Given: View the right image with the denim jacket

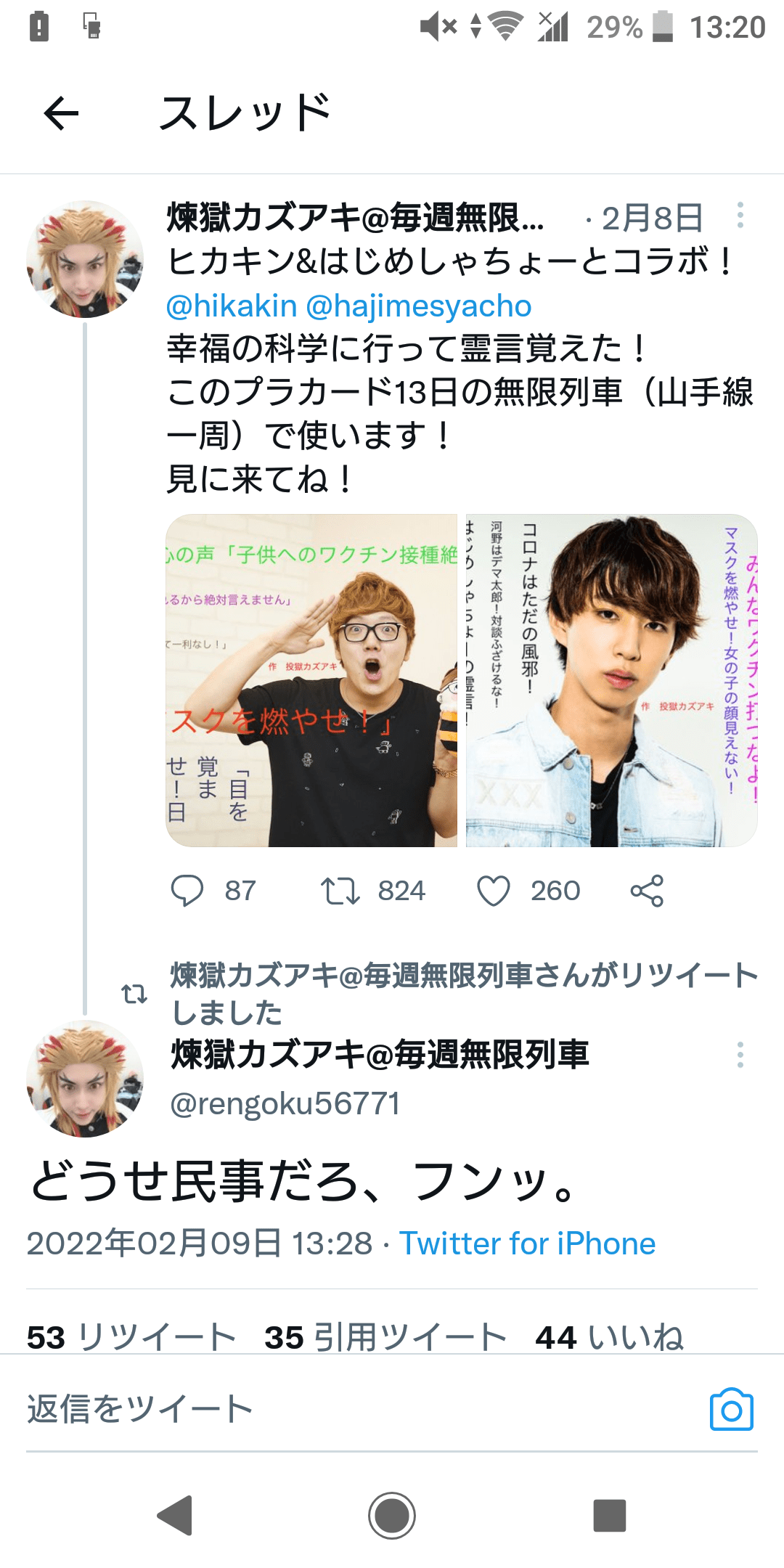Looking at the screenshot, I should [611, 680].
